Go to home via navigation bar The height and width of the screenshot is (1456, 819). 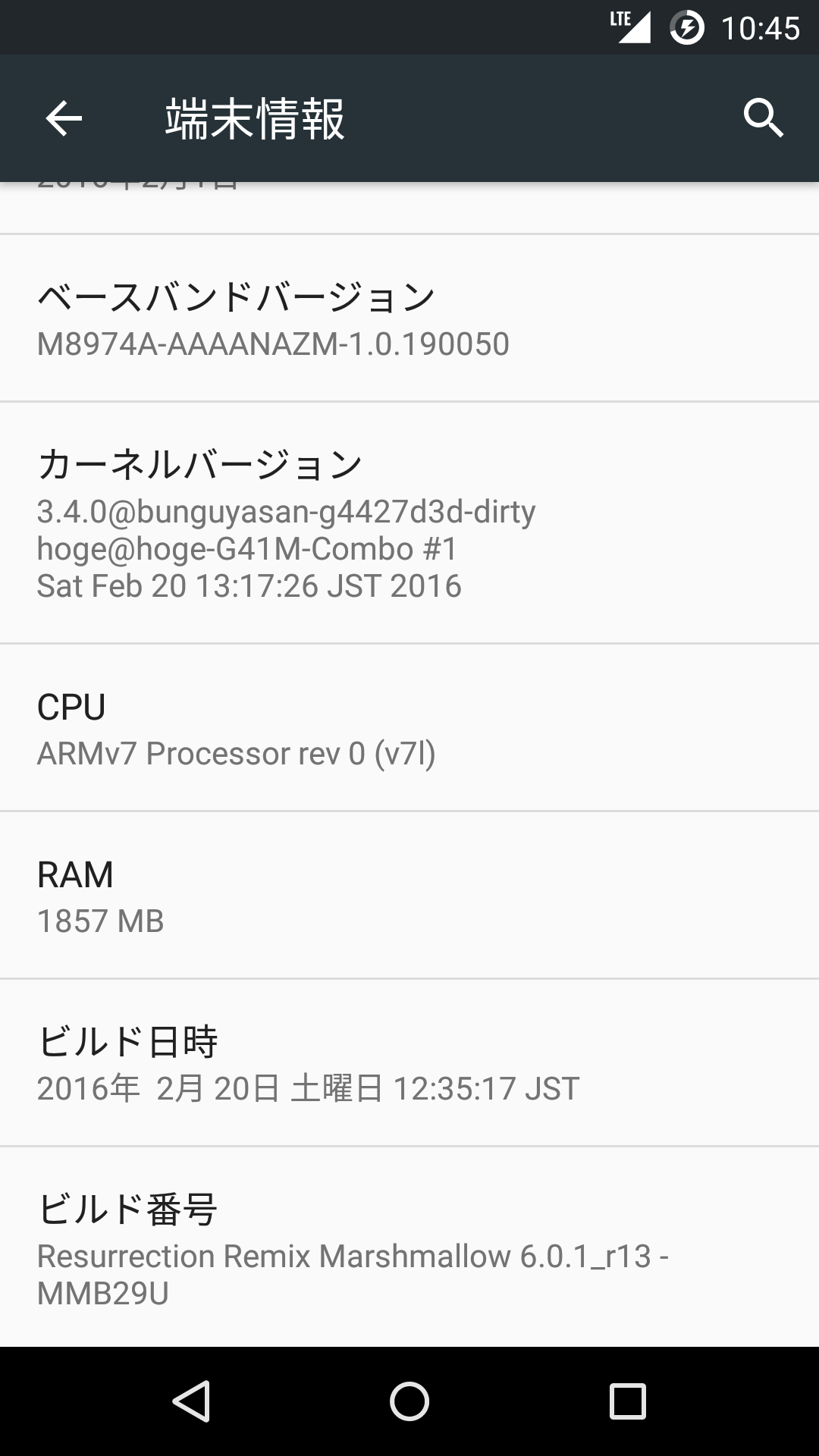(x=409, y=1401)
